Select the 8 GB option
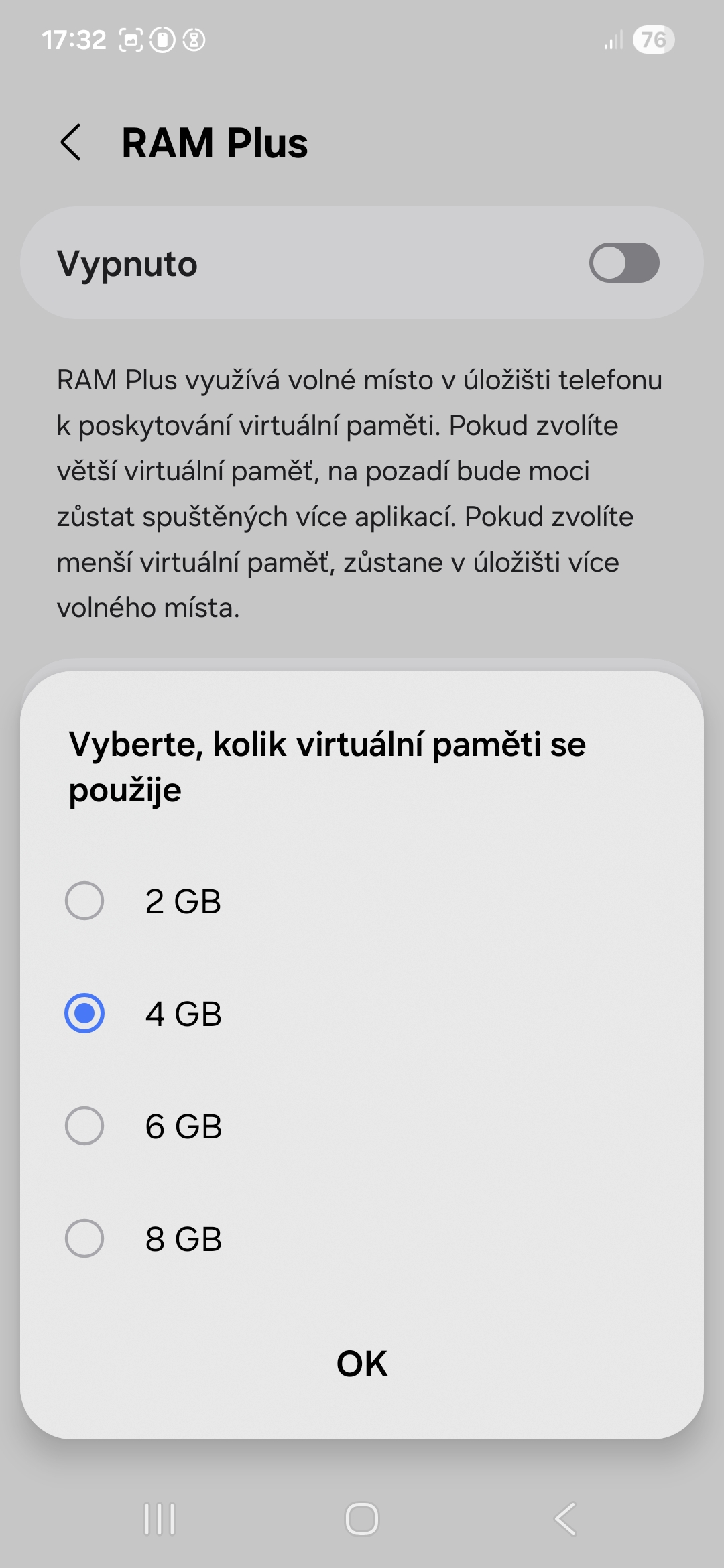Viewport: 724px width, 1568px height. tap(84, 1238)
